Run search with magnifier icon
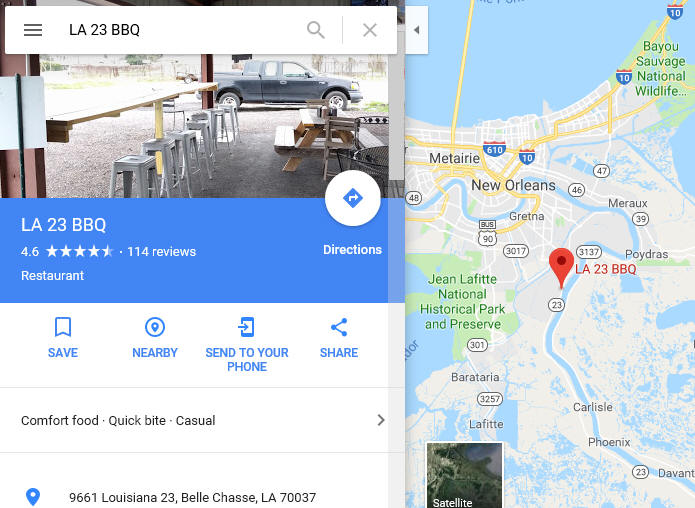Screen dimensions: 695x508 coord(316,30)
